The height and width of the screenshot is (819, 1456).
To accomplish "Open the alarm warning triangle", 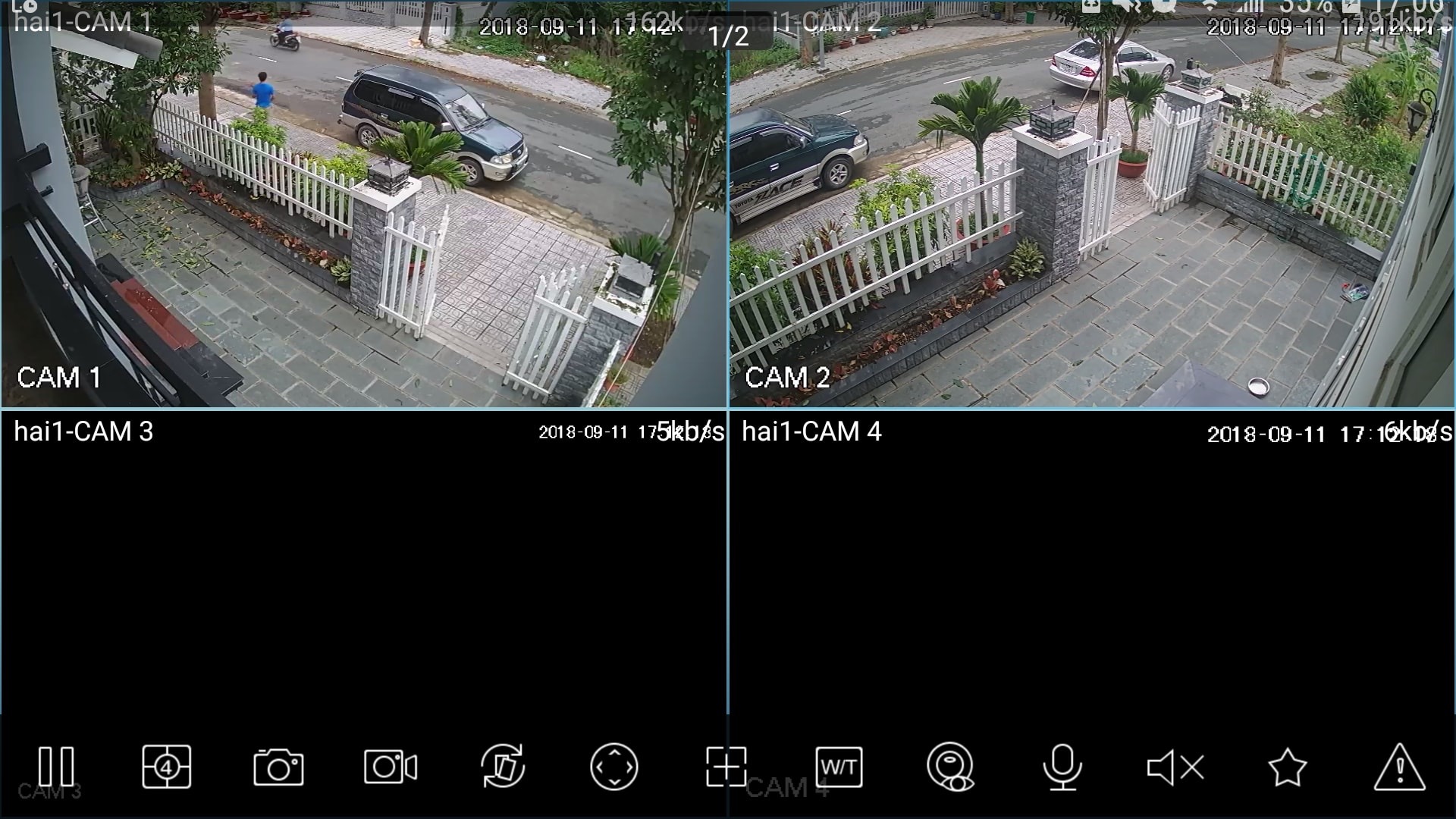I will click(1399, 767).
